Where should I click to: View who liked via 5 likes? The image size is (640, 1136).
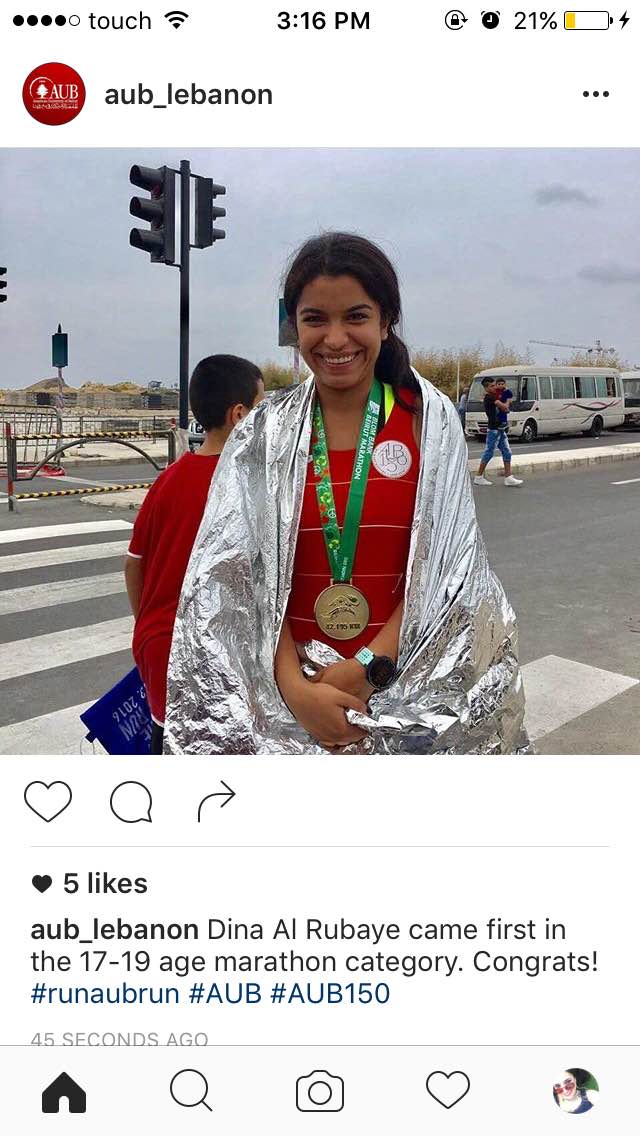coord(104,884)
